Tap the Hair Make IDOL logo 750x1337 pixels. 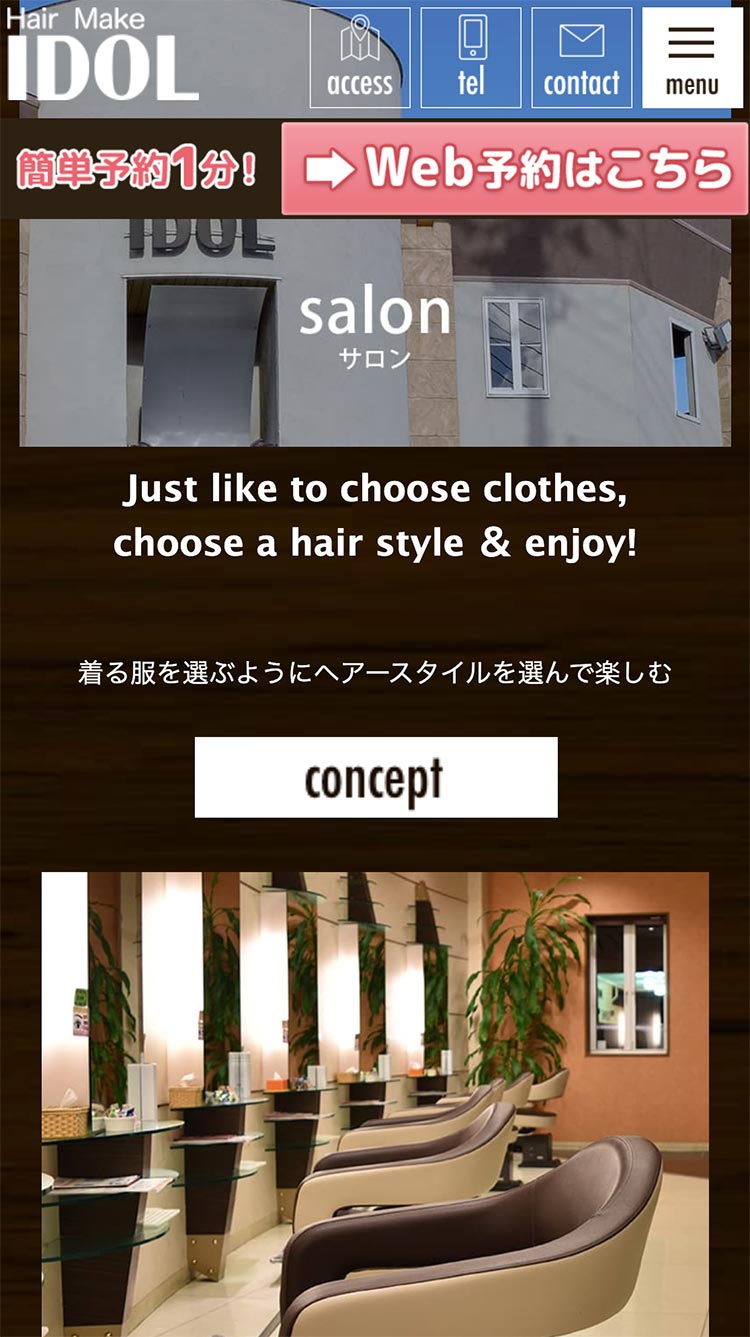point(102,55)
